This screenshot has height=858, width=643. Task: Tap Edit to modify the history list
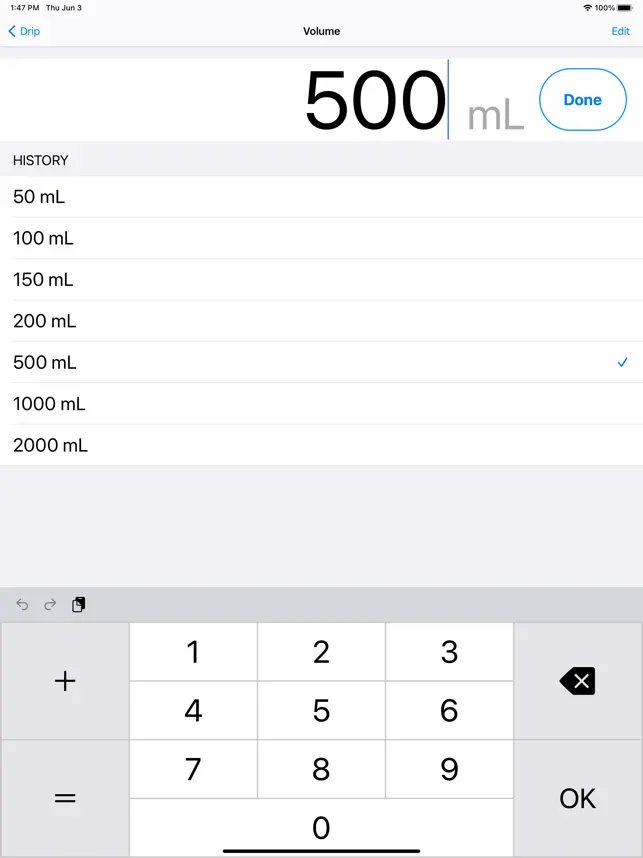620,31
